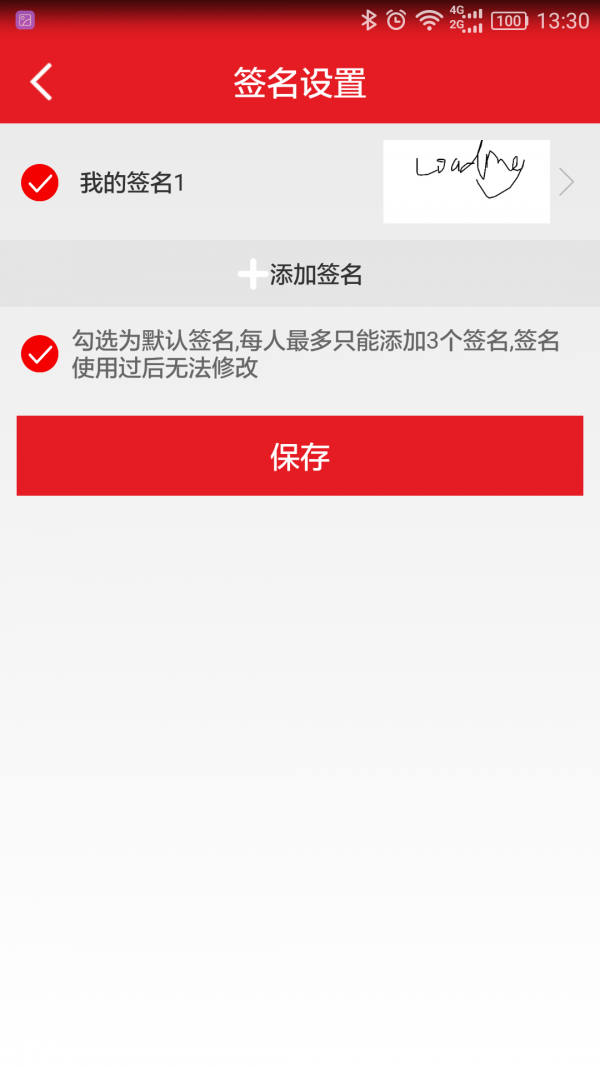The image size is (600, 1067).
Task: Save settings with the 保存 button
Action: (x=300, y=456)
